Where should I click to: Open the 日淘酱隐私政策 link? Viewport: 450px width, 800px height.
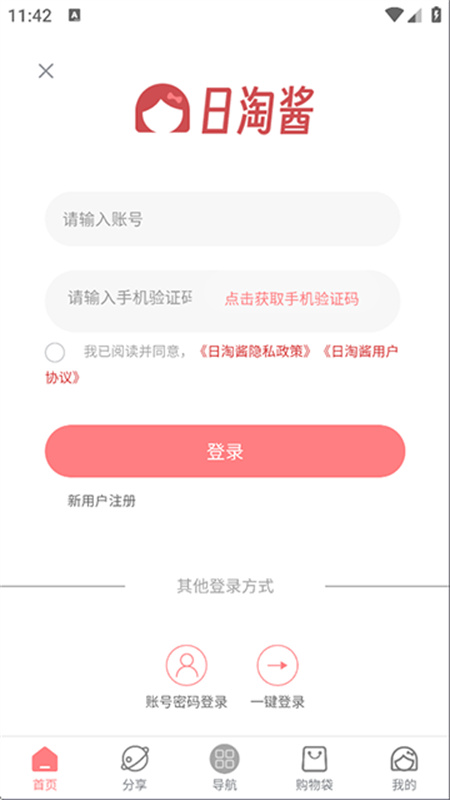(255, 352)
